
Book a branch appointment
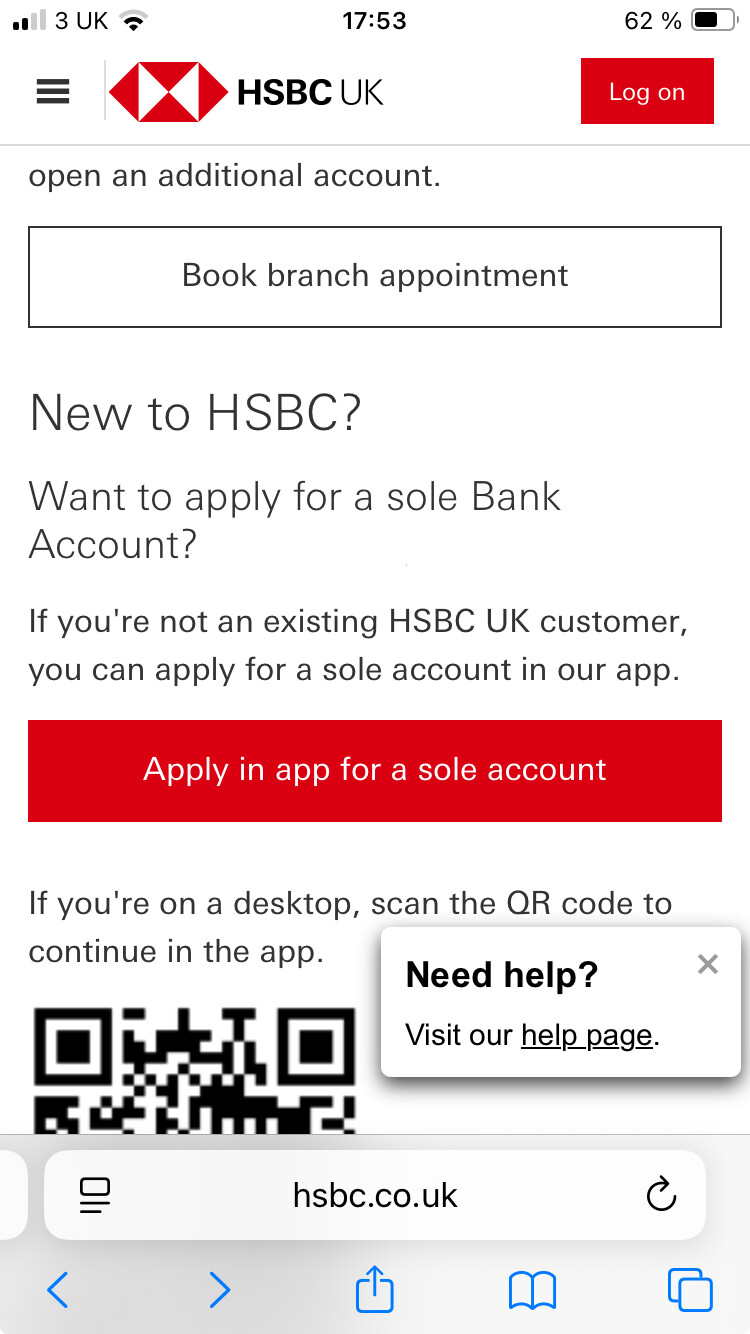[375, 276]
